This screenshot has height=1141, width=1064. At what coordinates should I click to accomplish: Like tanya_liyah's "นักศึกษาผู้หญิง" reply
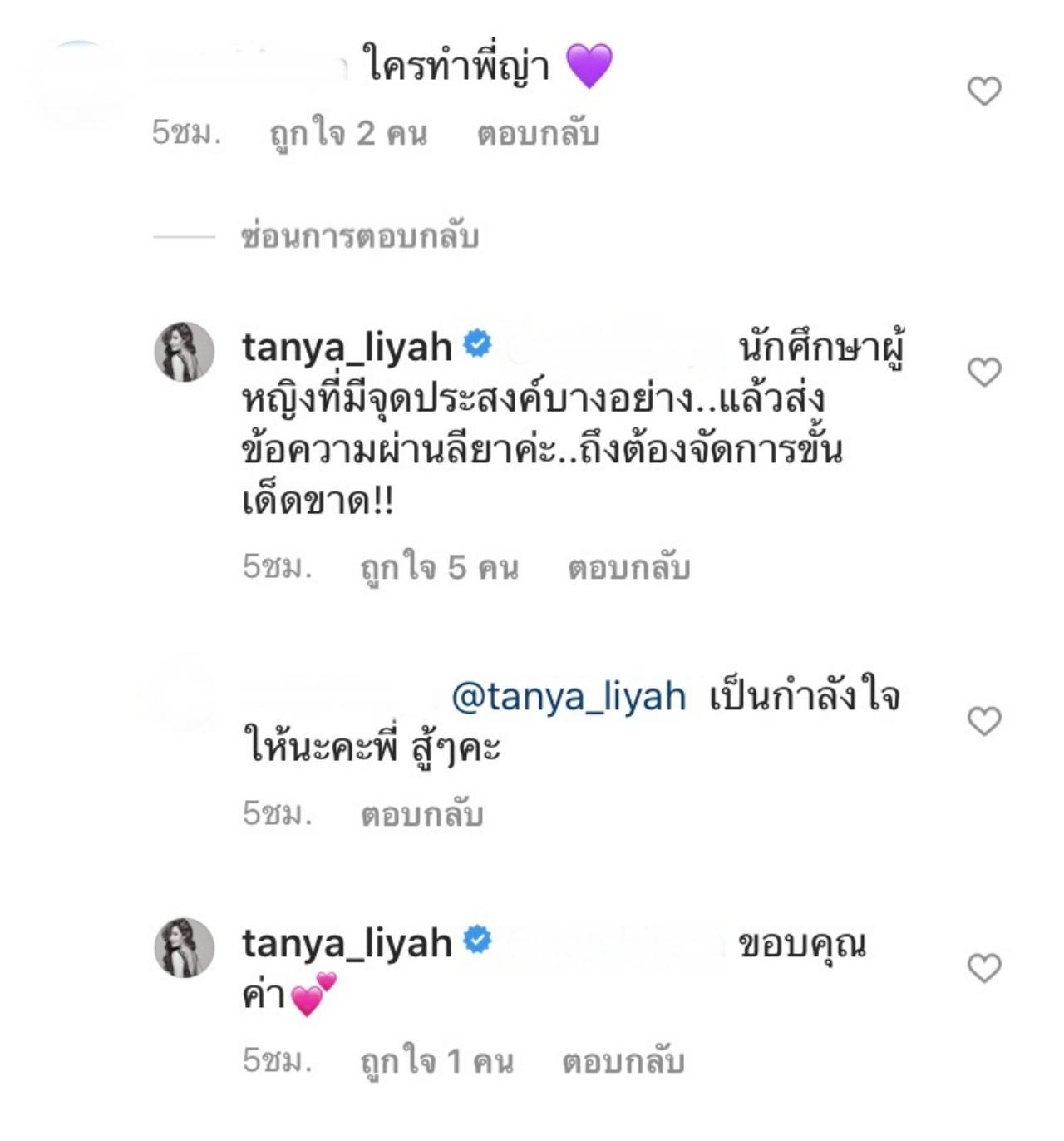coord(984,372)
